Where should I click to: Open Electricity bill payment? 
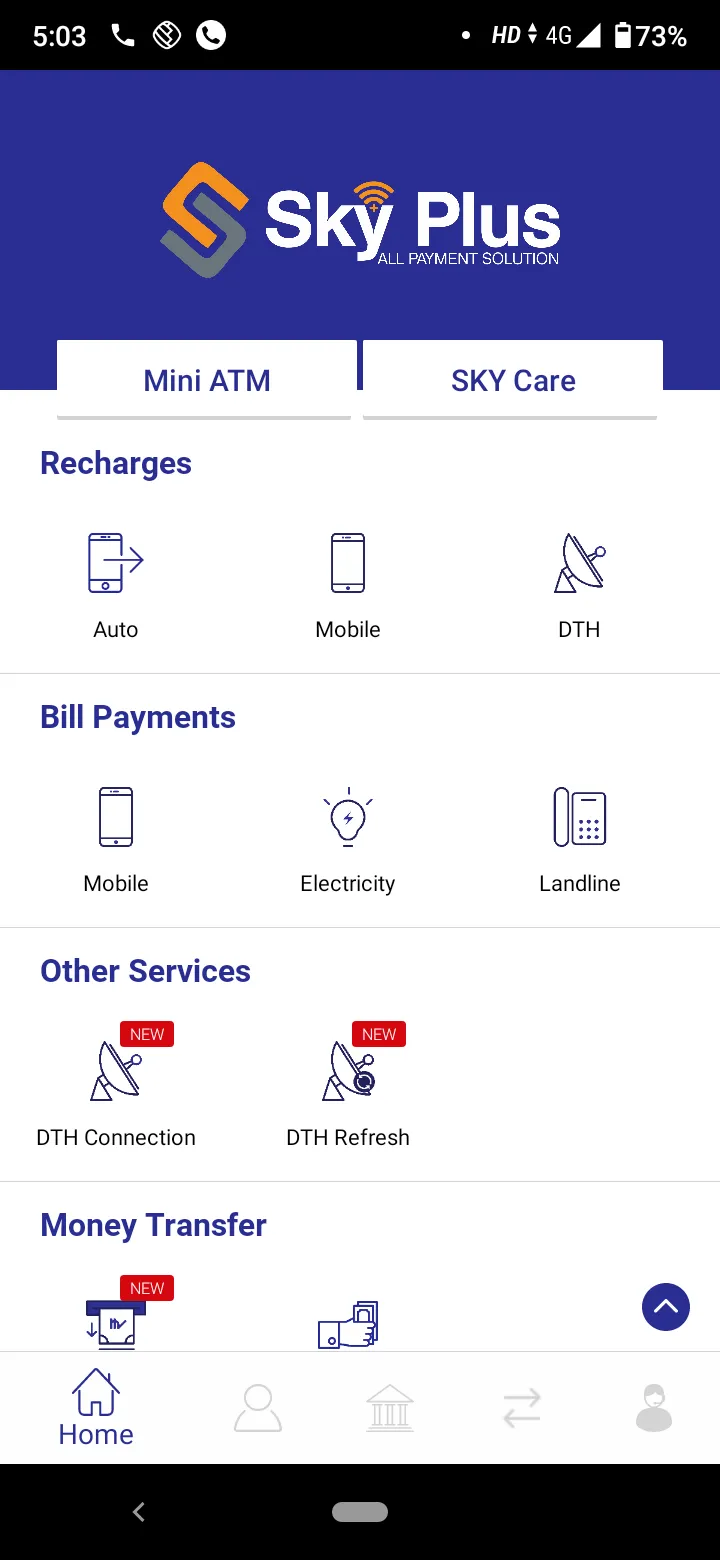pyautogui.click(x=348, y=840)
